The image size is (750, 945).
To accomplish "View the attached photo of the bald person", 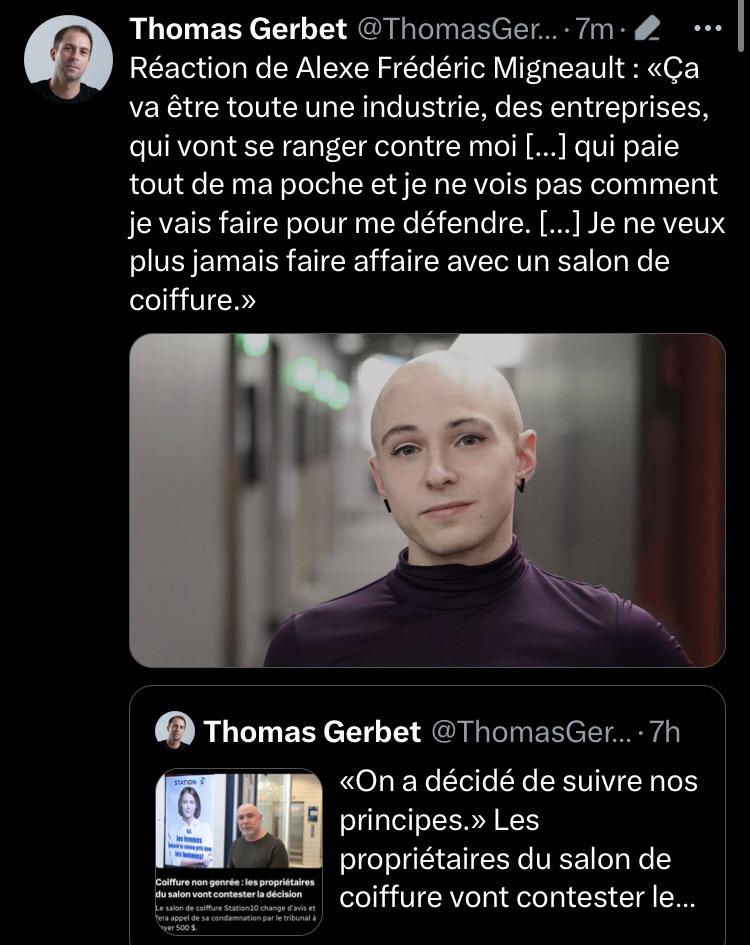I will [427, 500].
